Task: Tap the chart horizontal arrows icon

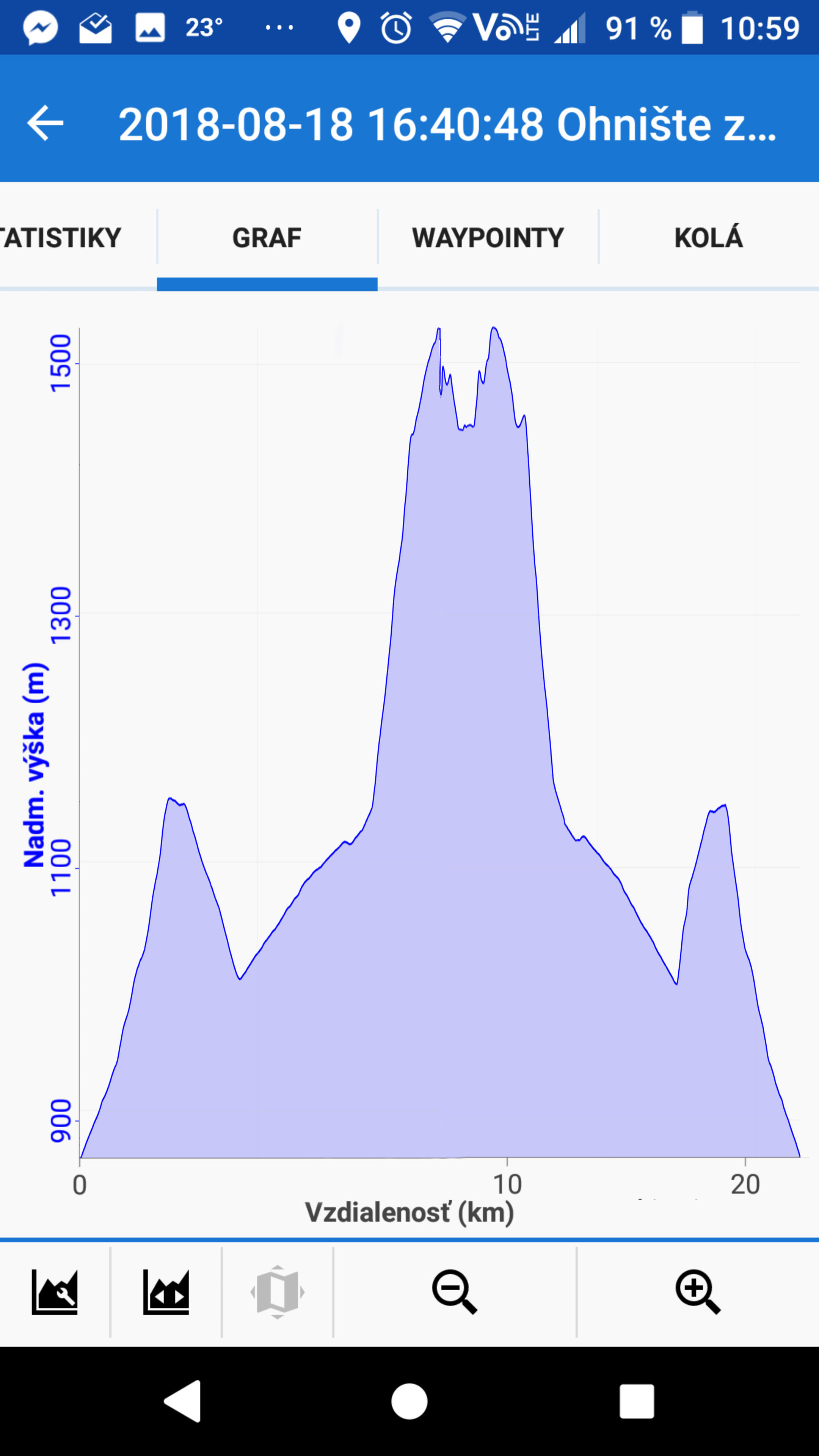Action: [166, 1292]
